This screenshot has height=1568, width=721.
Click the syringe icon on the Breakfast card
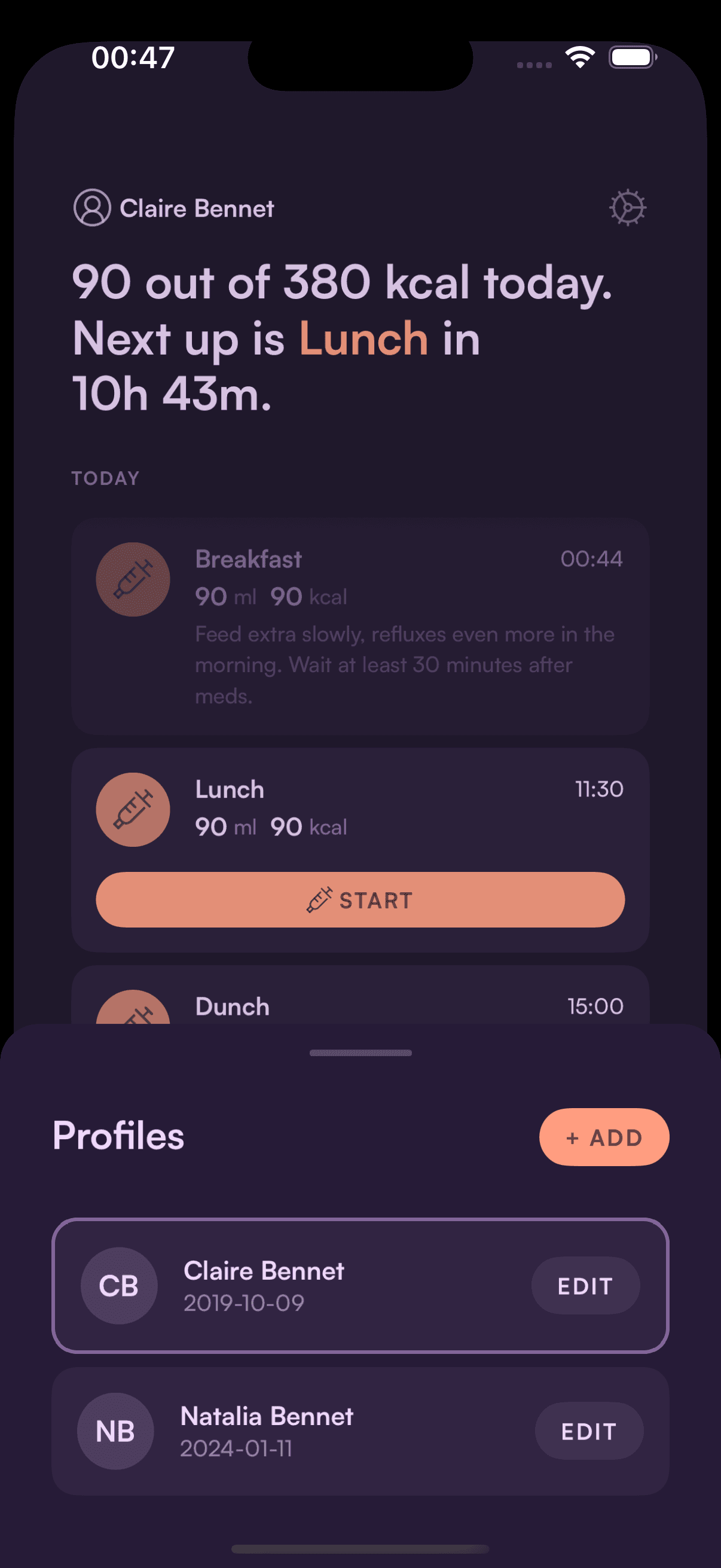133,579
